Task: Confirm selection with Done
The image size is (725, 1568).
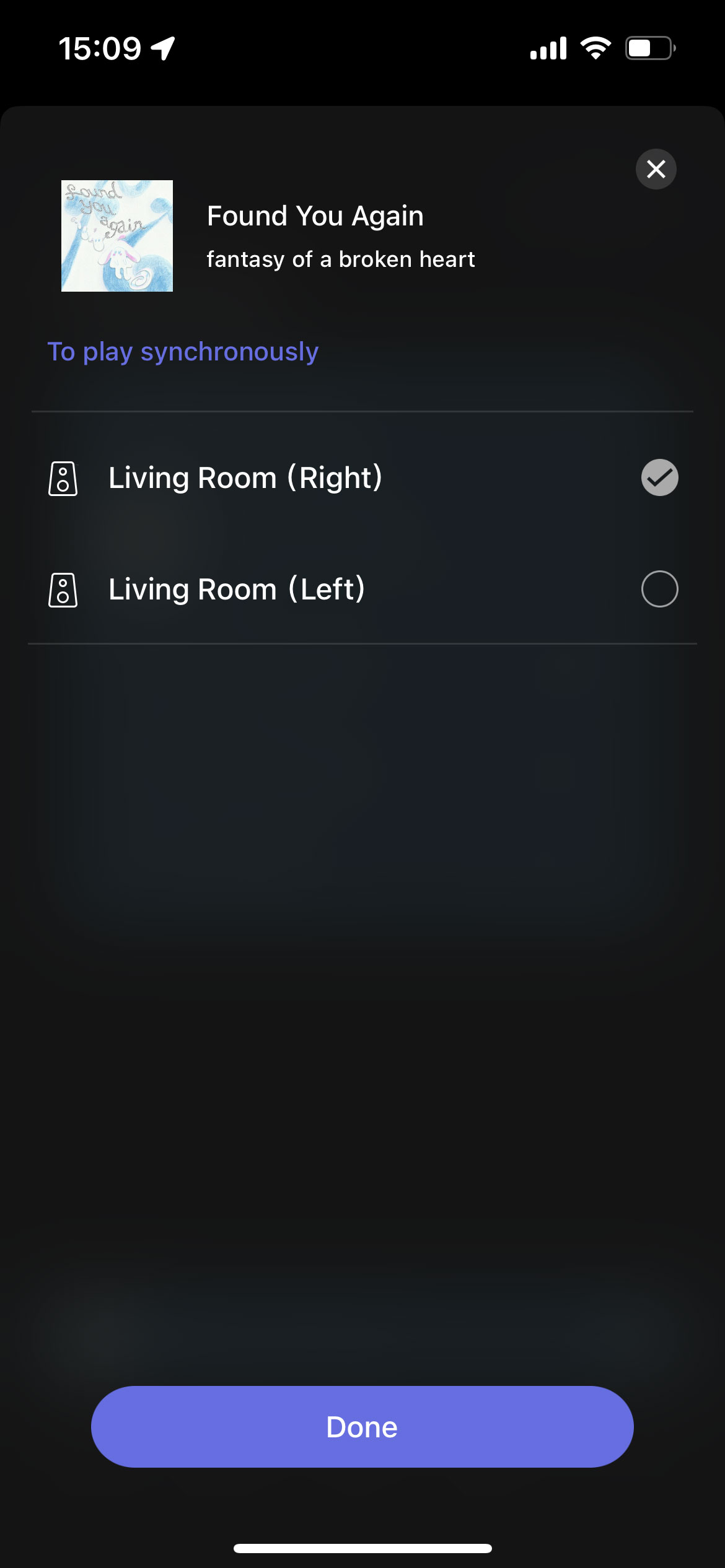Action: [x=362, y=1427]
